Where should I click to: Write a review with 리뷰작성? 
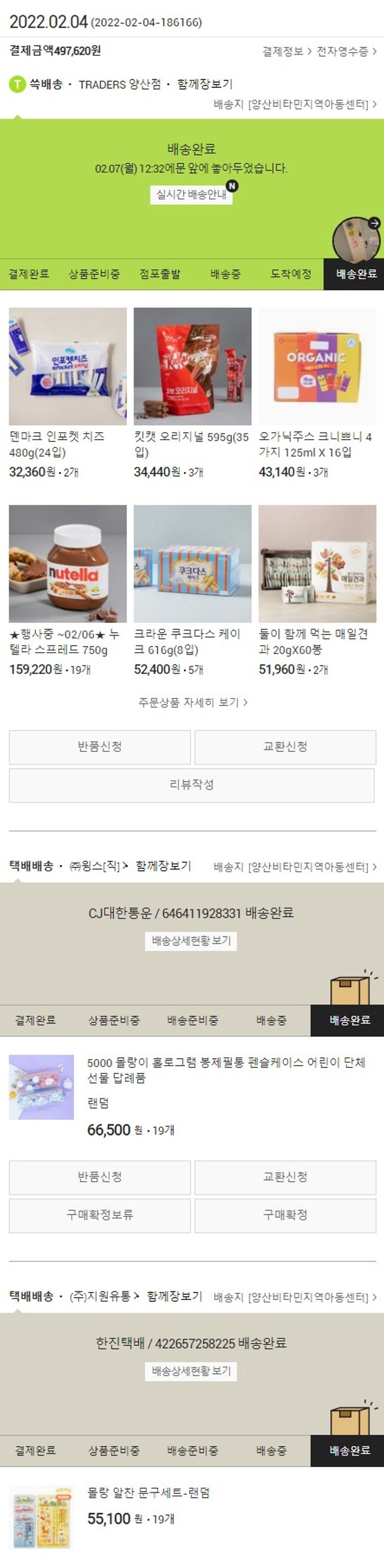coord(191,785)
